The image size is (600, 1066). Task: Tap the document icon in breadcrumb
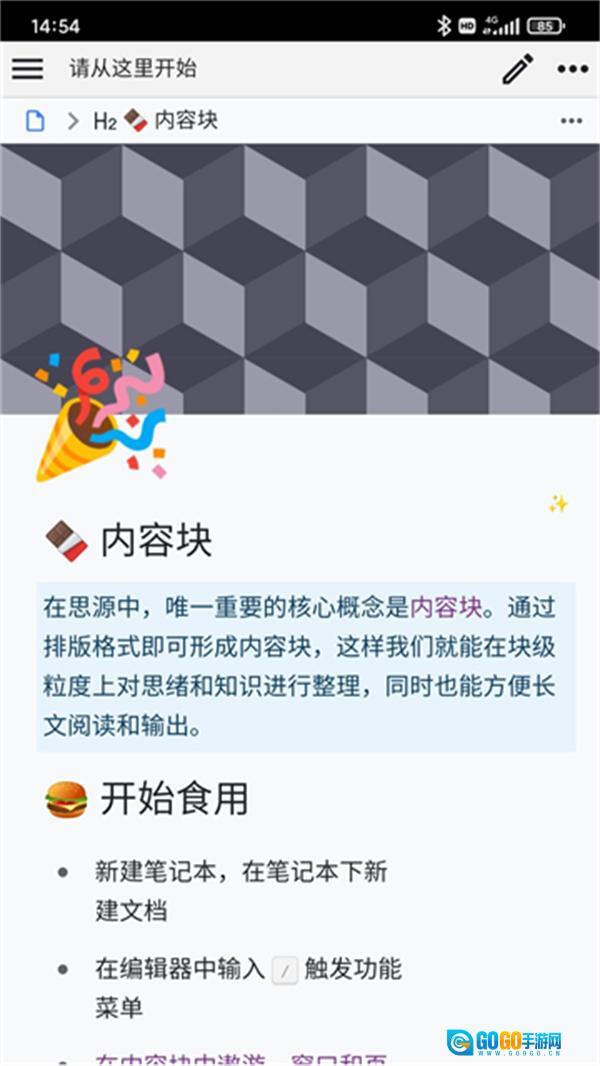point(35,121)
